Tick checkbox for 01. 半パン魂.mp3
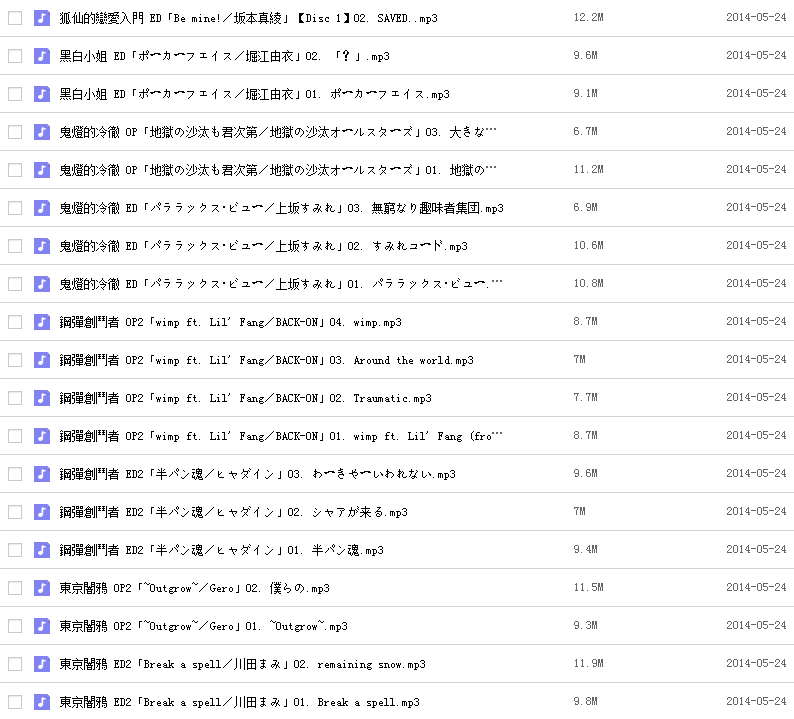 coord(15,550)
